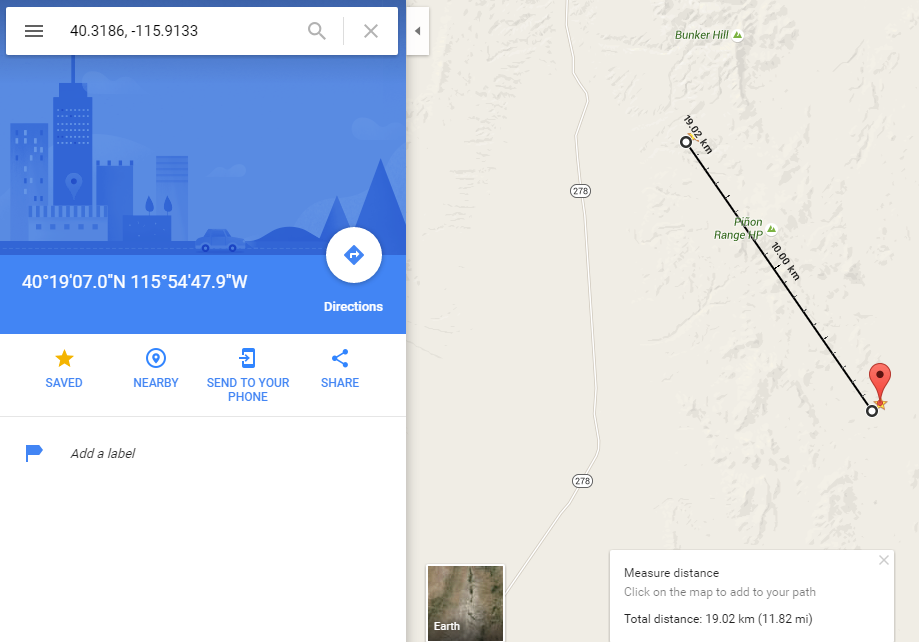919x642 pixels.
Task: Add a label to this place
Action: tap(102, 453)
